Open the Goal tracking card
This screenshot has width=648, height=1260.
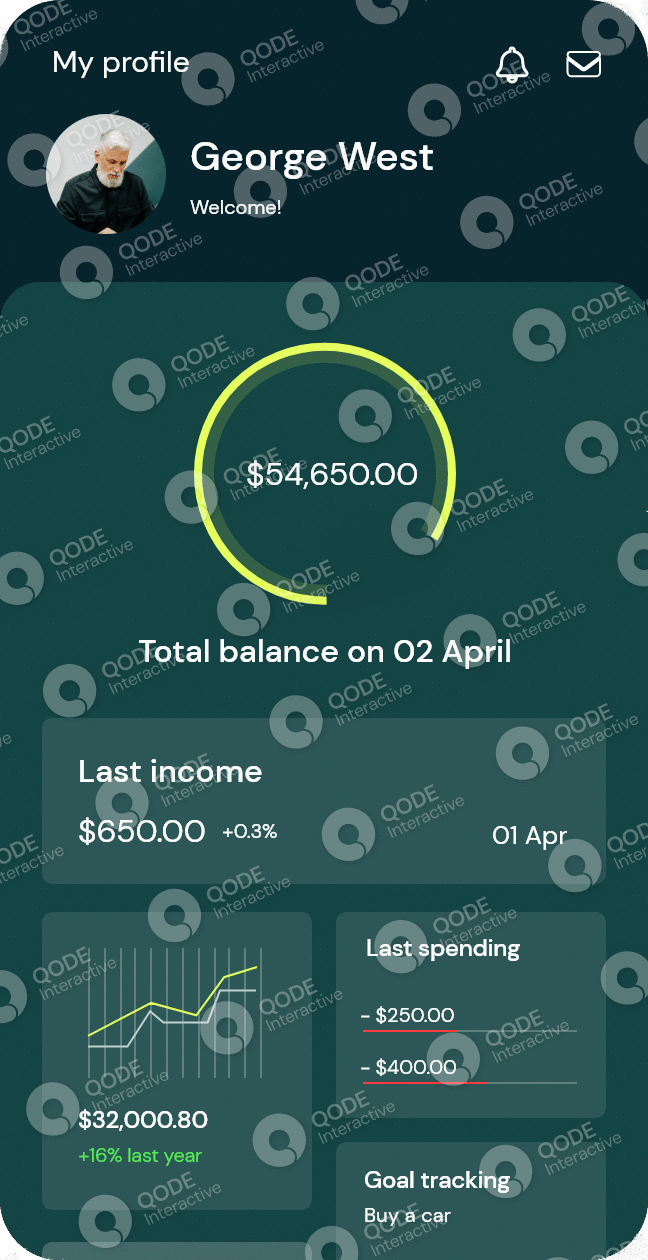[x=470, y=1196]
